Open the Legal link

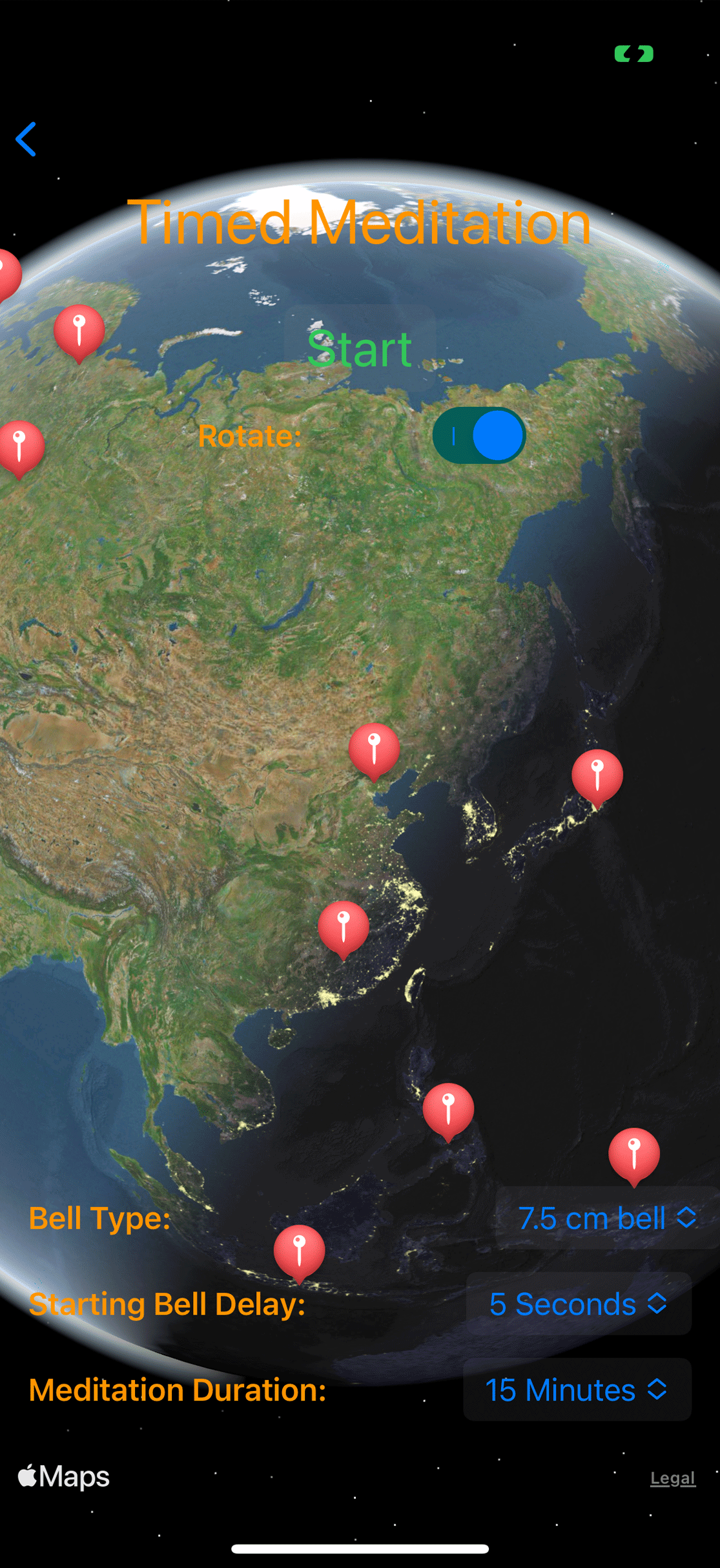(x=672, y=1478)
